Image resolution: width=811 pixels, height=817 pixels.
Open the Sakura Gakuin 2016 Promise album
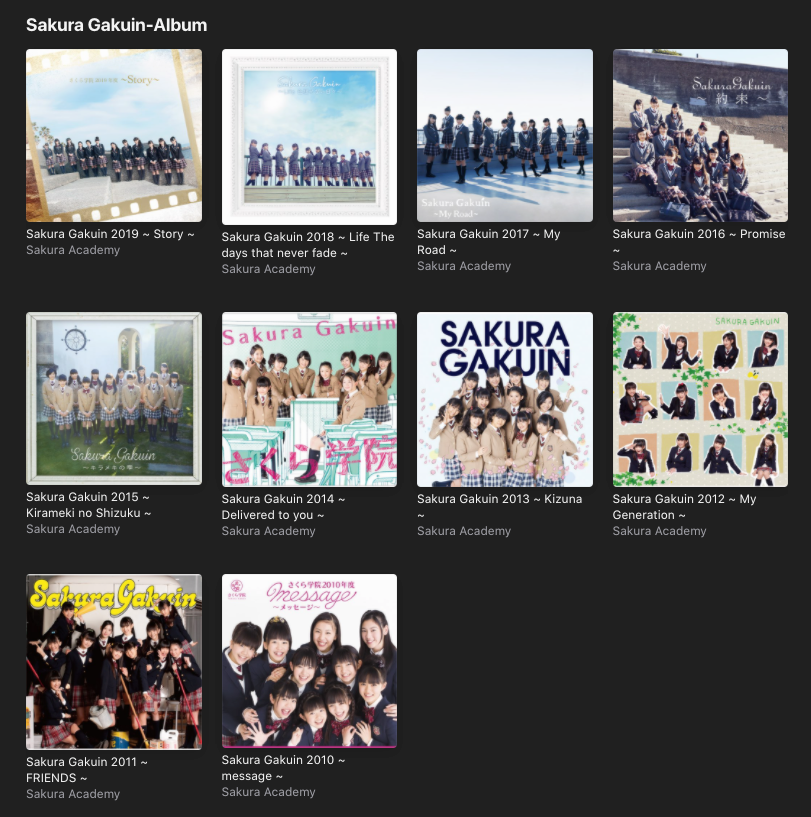700,135
